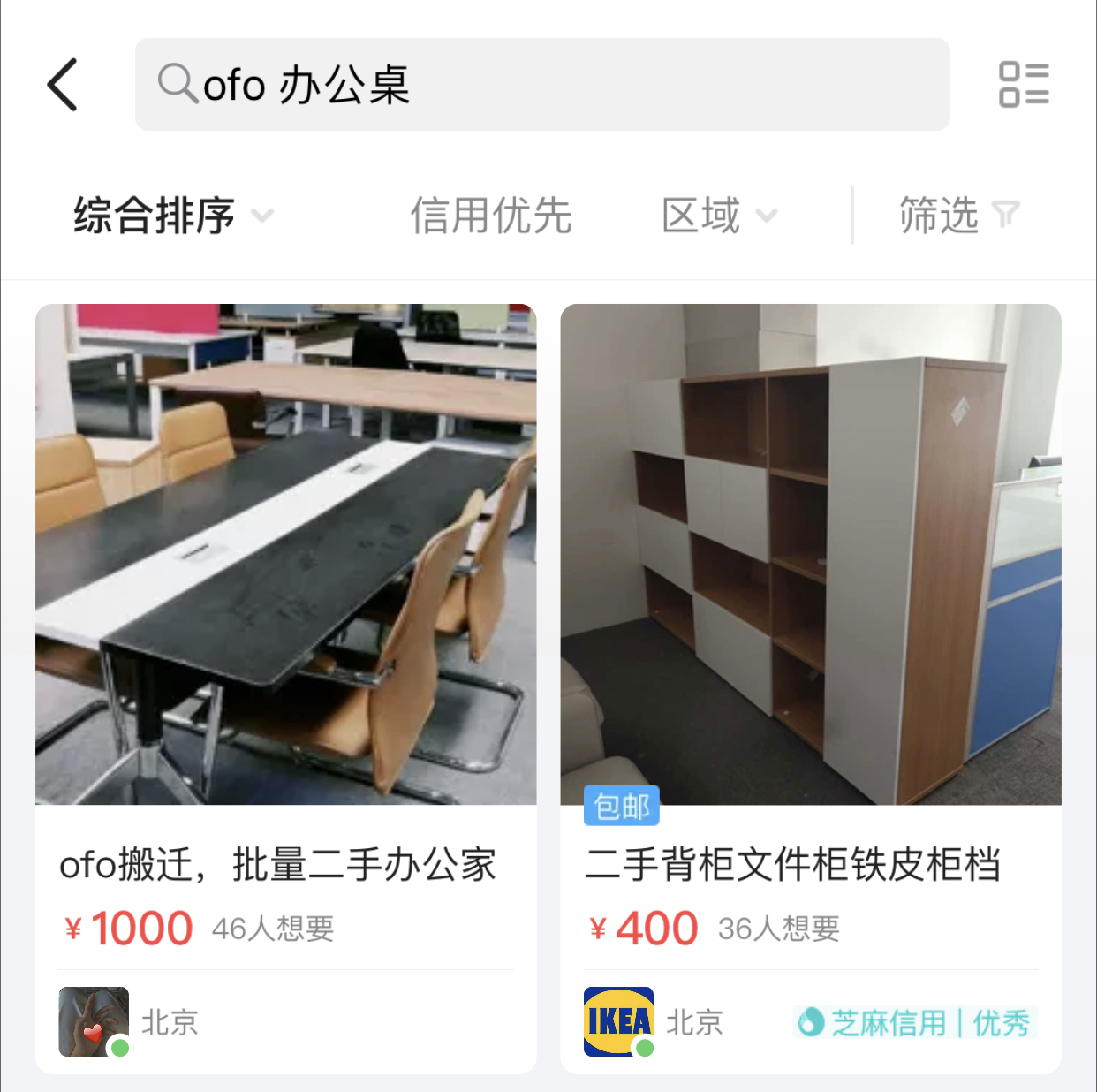Select the 信用优先 sort tab
1097x1092 pixels.
[x=491, y=216]
